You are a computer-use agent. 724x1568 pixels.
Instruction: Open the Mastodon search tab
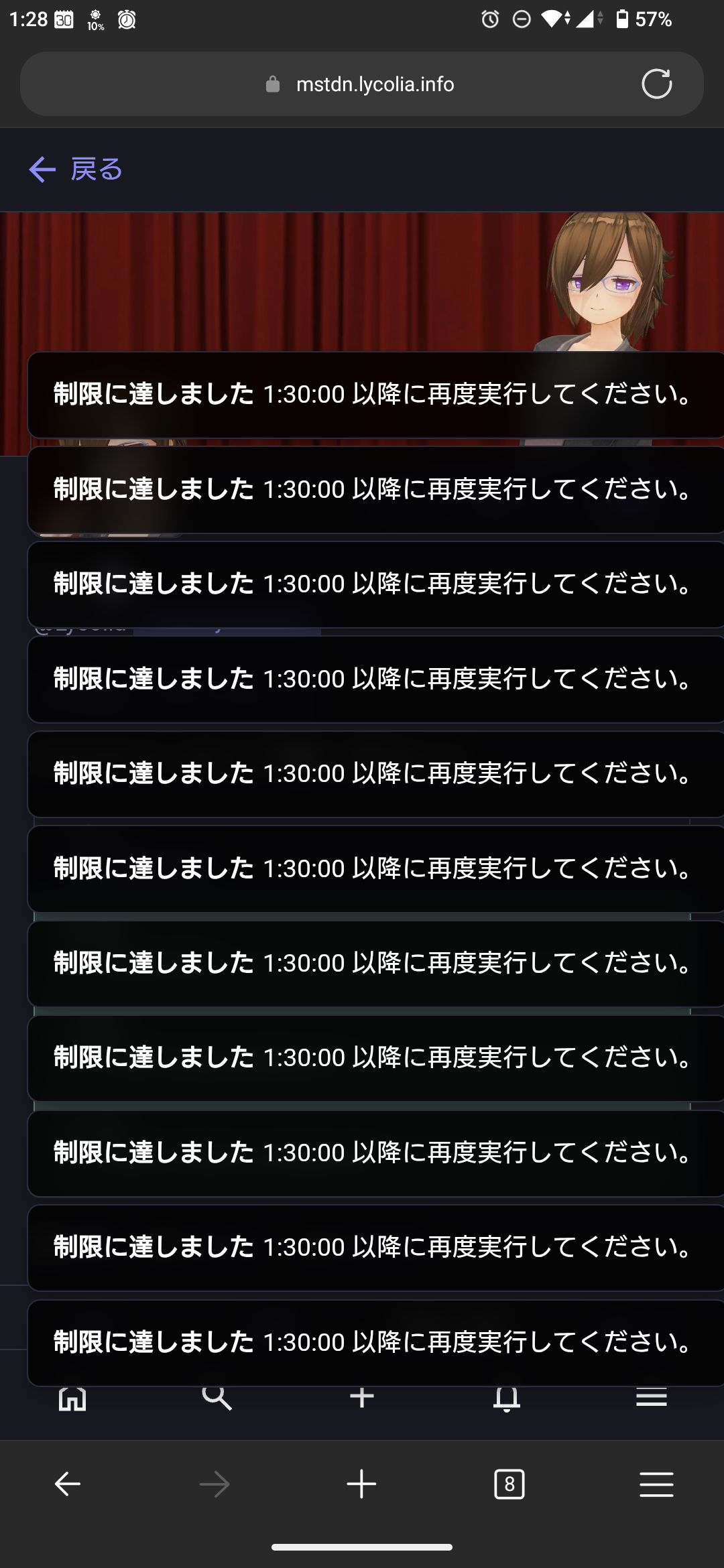coord(217,1398)
